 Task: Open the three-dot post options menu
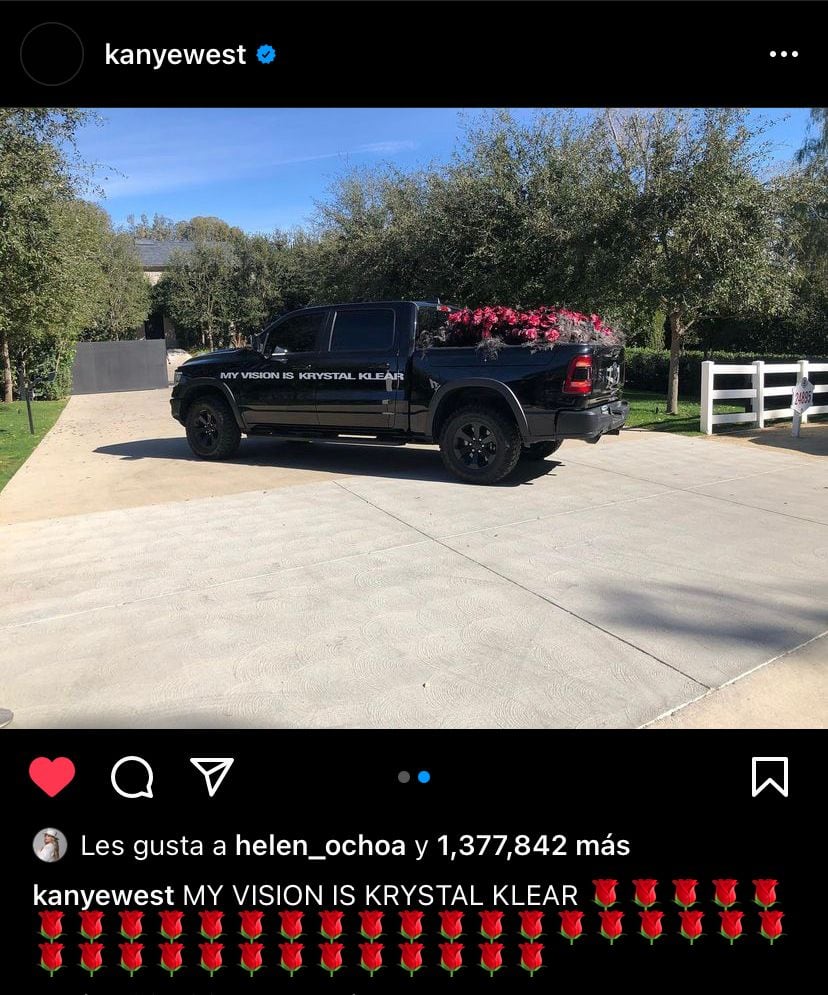(783, 55)
